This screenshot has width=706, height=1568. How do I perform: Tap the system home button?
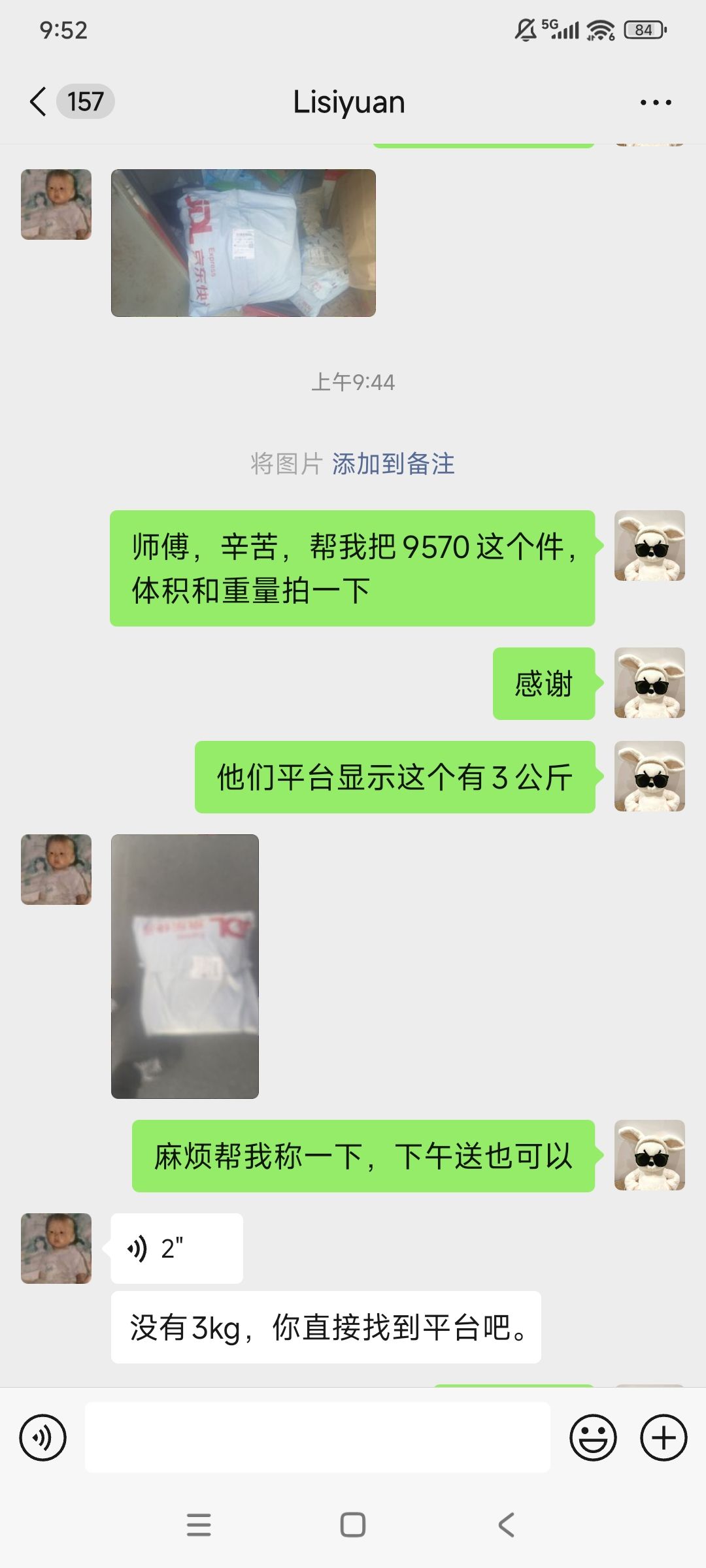(353, 1526)
